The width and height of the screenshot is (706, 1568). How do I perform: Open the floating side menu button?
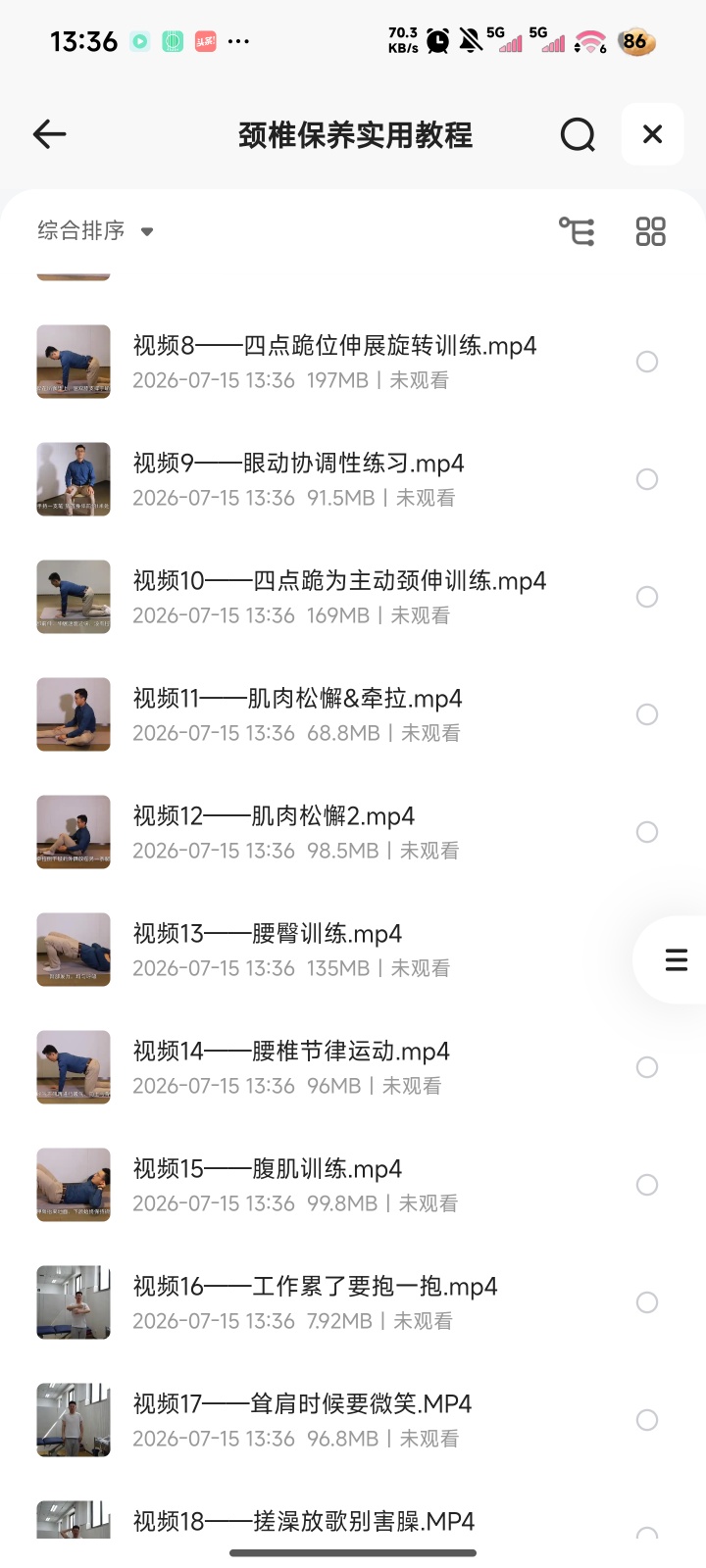click(675, 959)
